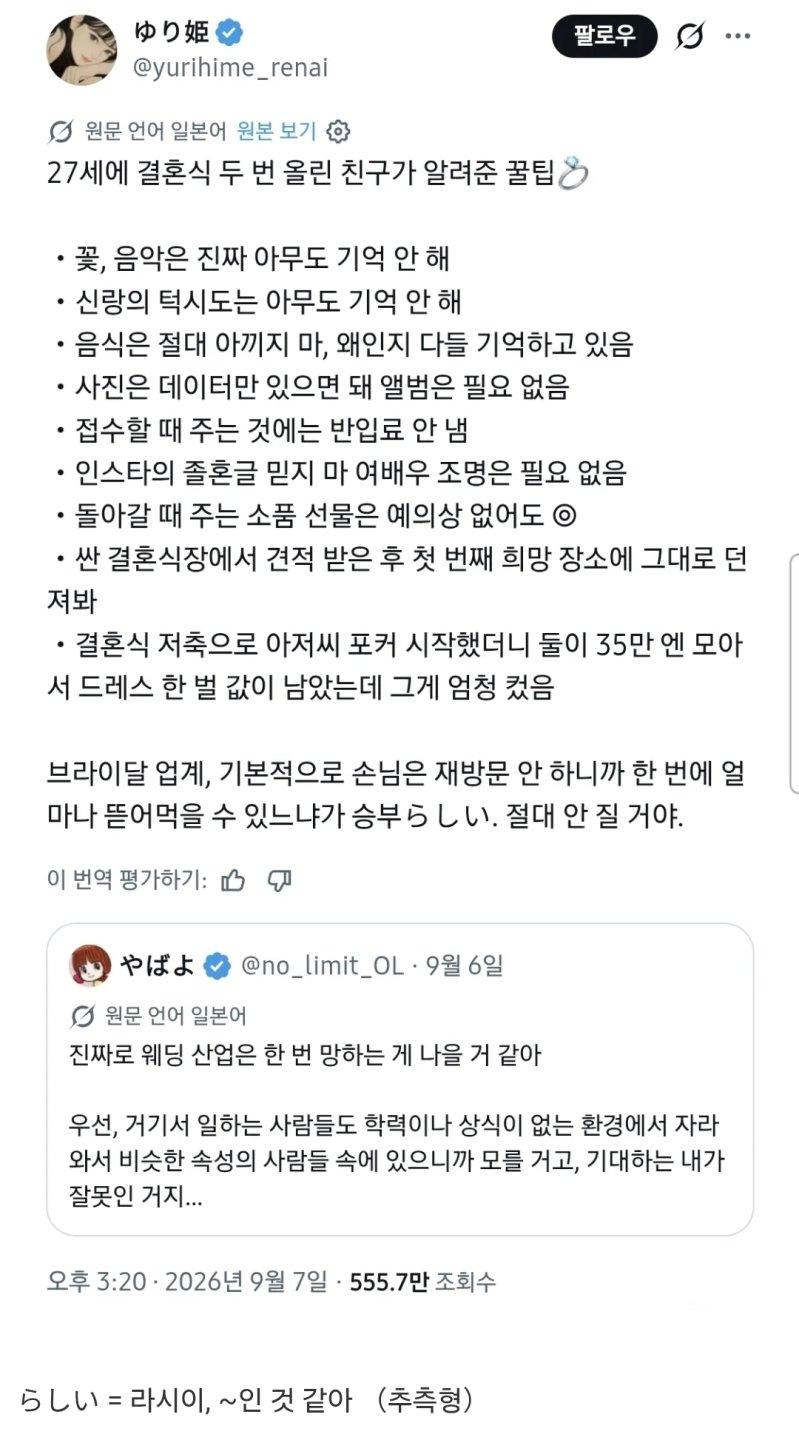Open the overflow menu of the post
799x1440 pixels.
(738, 37)
